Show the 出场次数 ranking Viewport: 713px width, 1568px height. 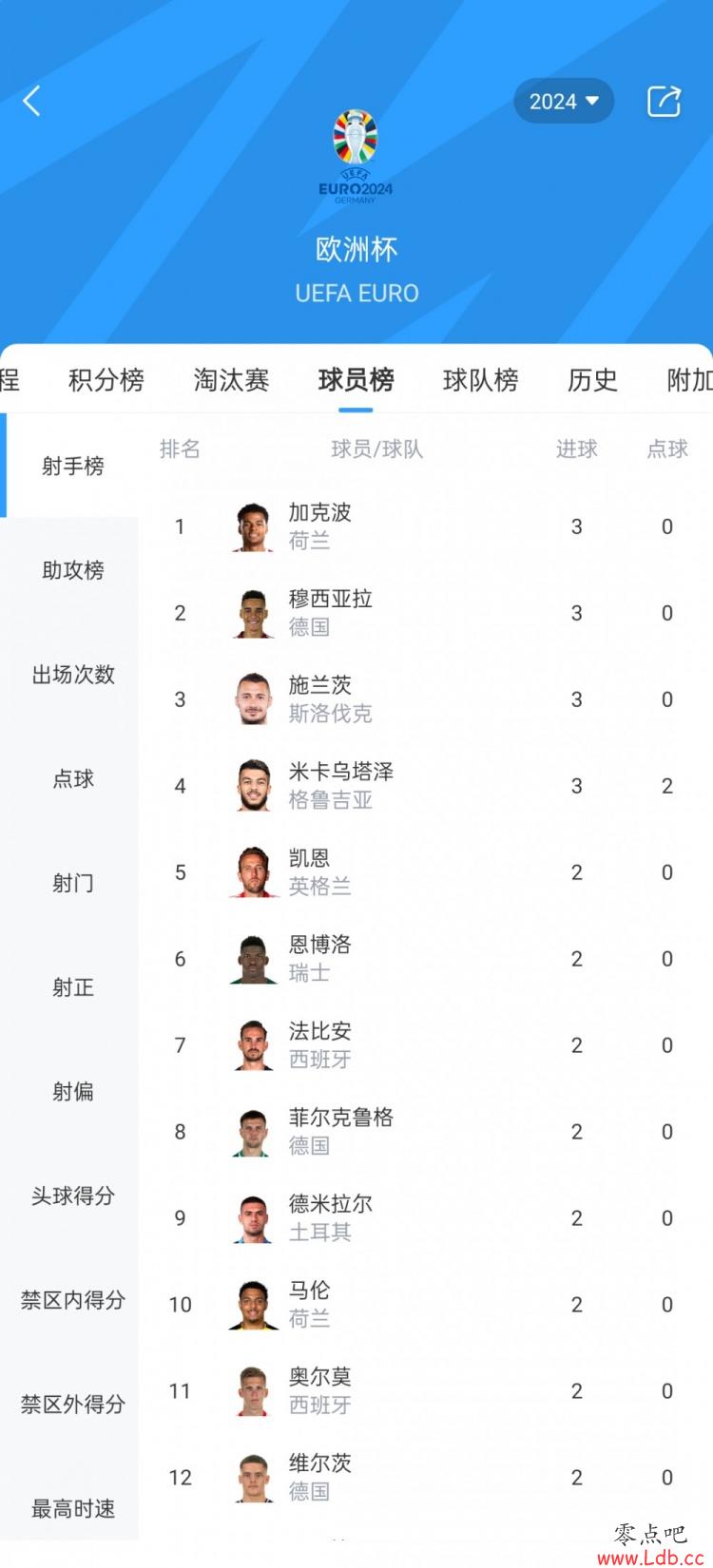(72, 675)
